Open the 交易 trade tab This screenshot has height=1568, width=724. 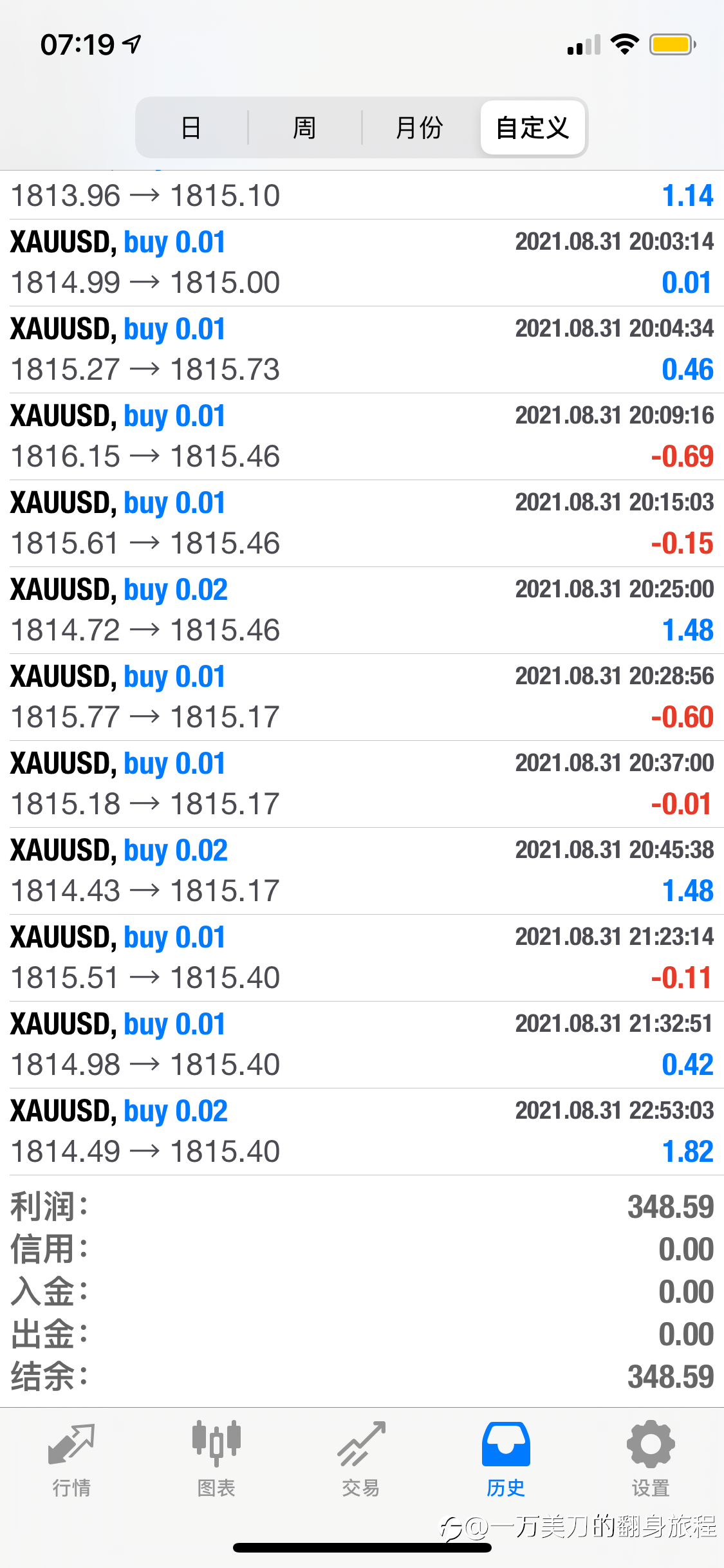361,1459
